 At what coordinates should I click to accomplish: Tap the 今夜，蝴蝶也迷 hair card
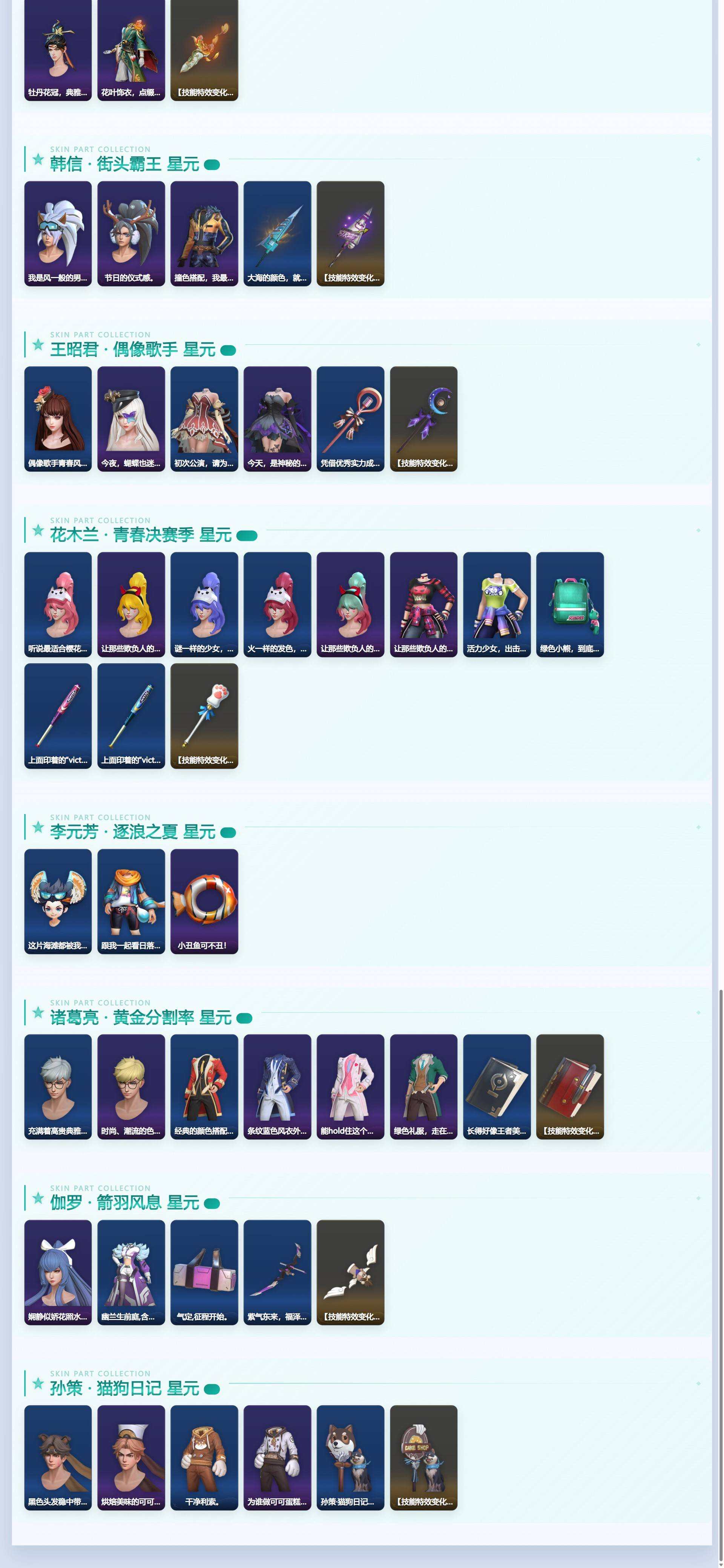(131, 419)
